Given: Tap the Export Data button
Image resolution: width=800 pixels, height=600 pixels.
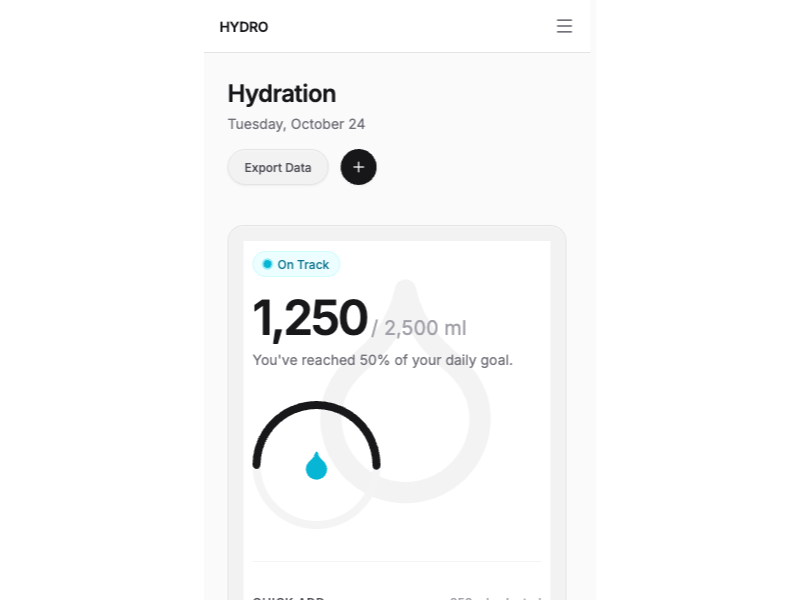Looking at the screenshot, I should tap(278, 167).
